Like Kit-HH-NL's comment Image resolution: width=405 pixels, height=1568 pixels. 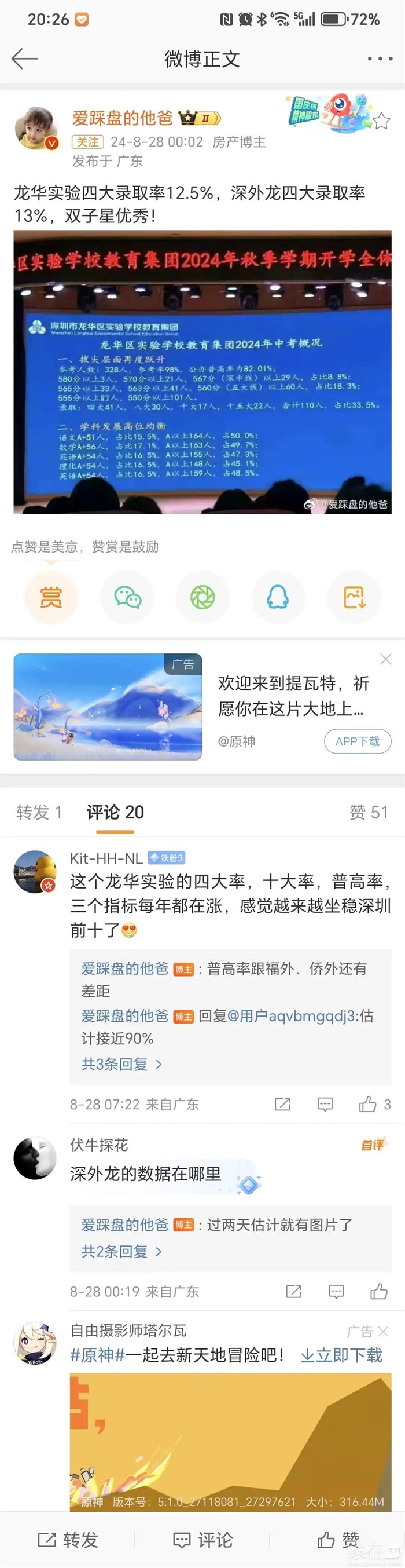pyautogui.click(x=368, y=1104)
